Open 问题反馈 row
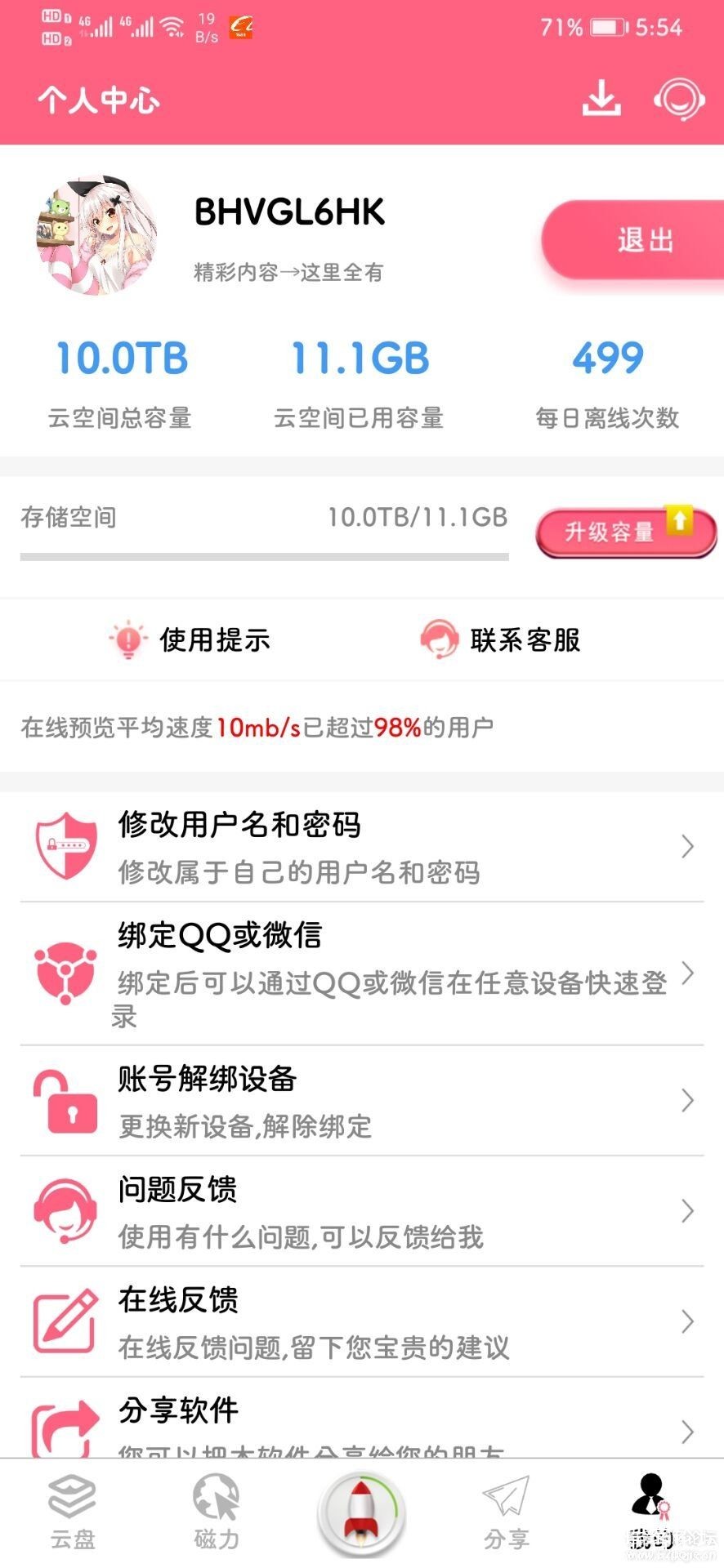Viewport: 724px width, 1568px height. (362, 1211)
